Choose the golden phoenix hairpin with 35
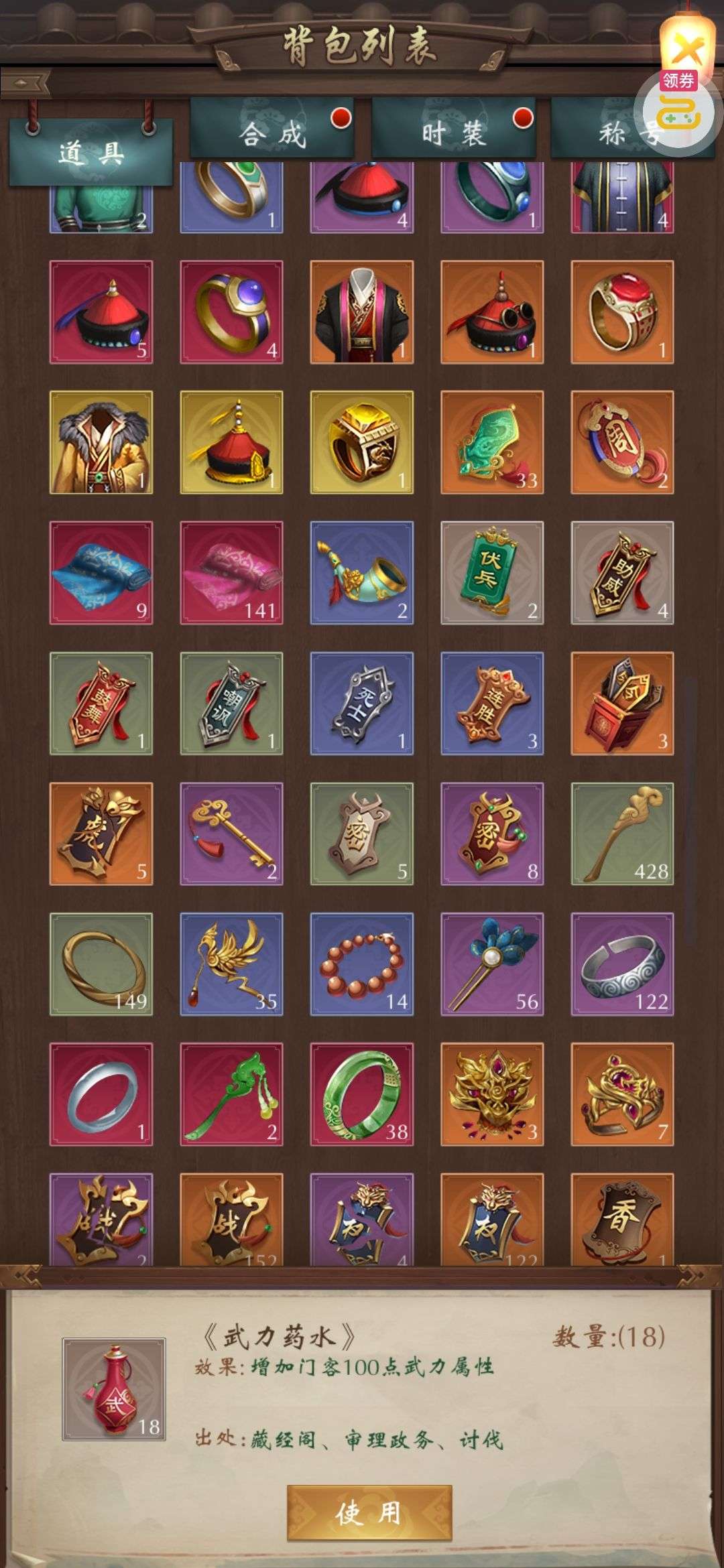Viewport: 724px width, 1568px height. coord(231,964)
